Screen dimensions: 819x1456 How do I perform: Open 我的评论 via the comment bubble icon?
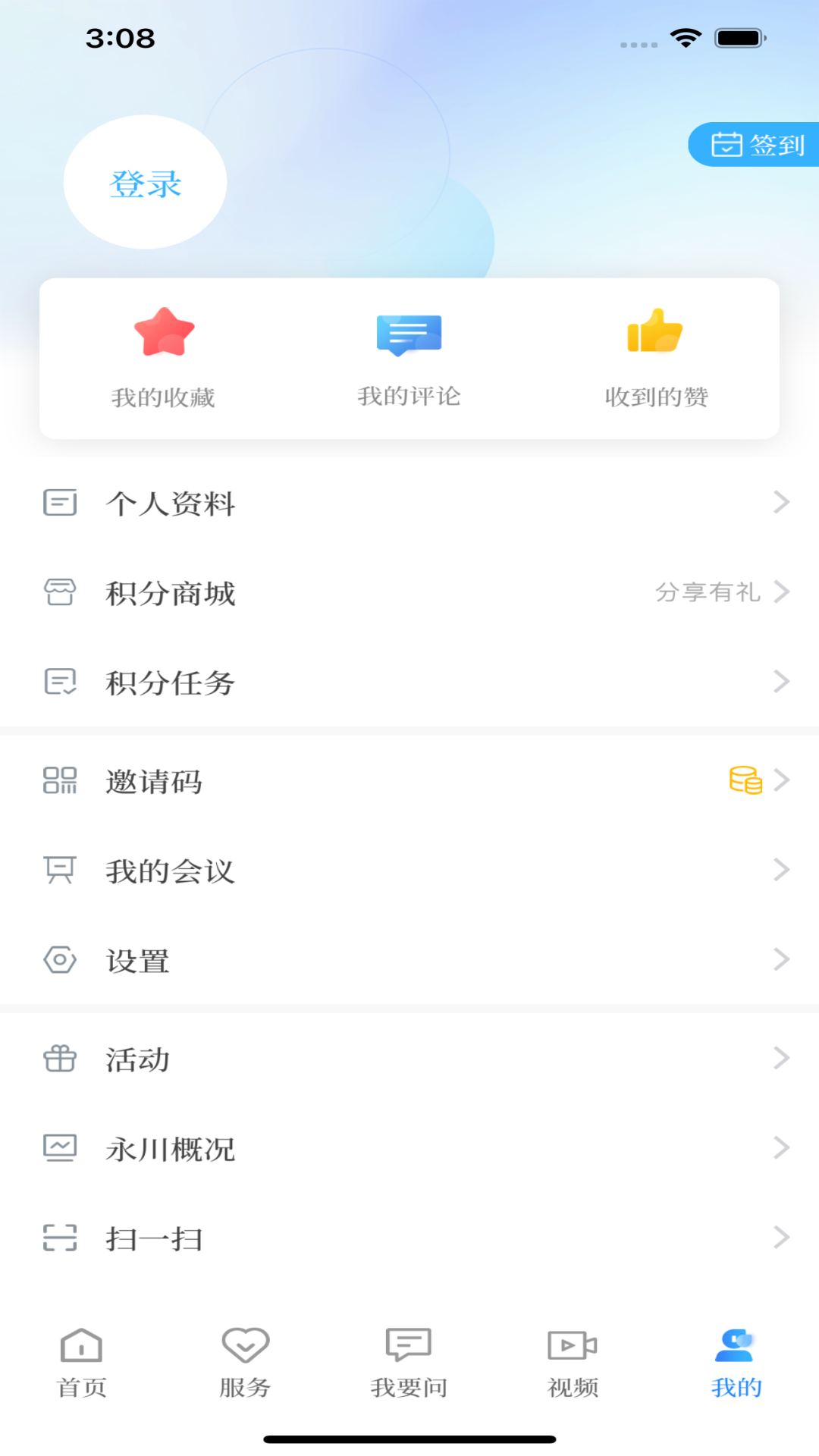coord(408,332)
